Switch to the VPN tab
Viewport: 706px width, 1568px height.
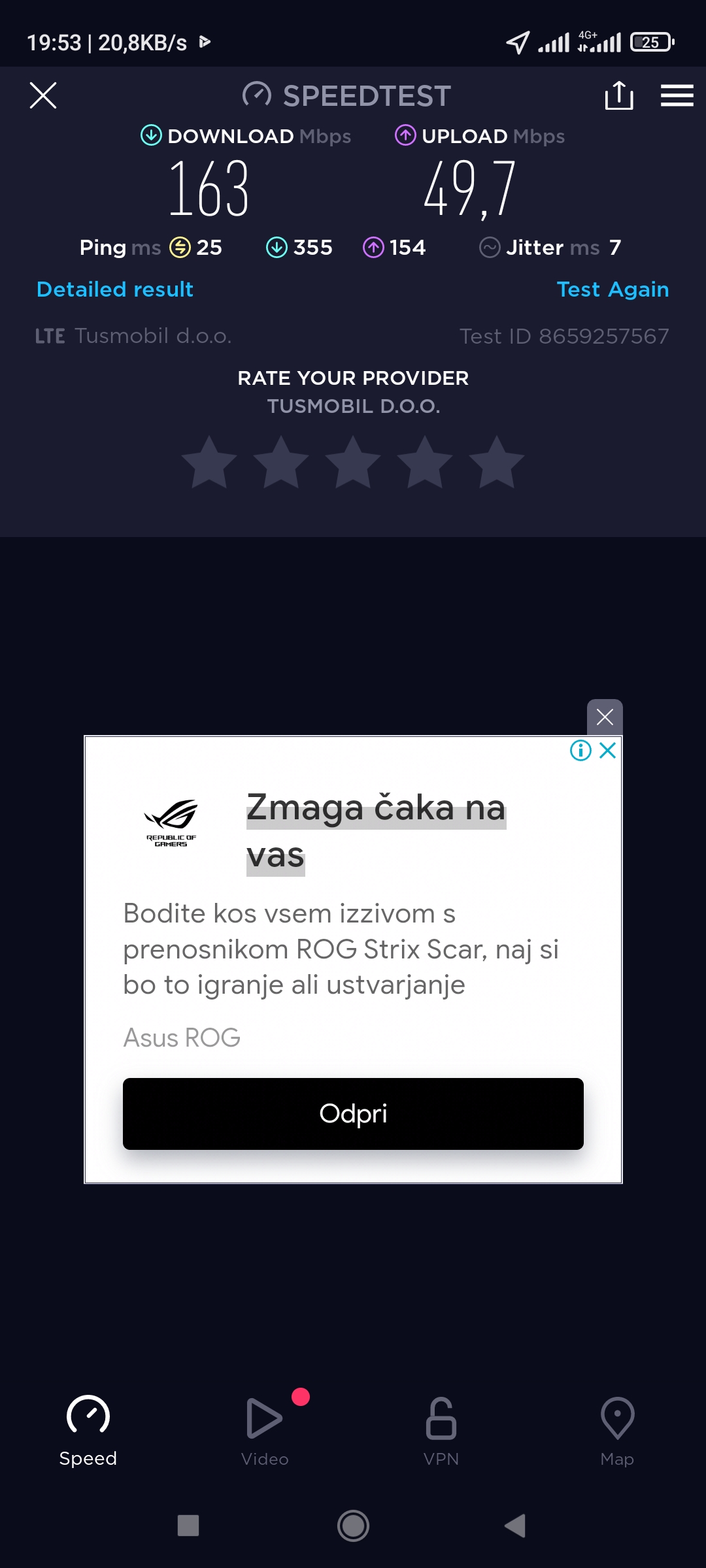[441, 1431]
